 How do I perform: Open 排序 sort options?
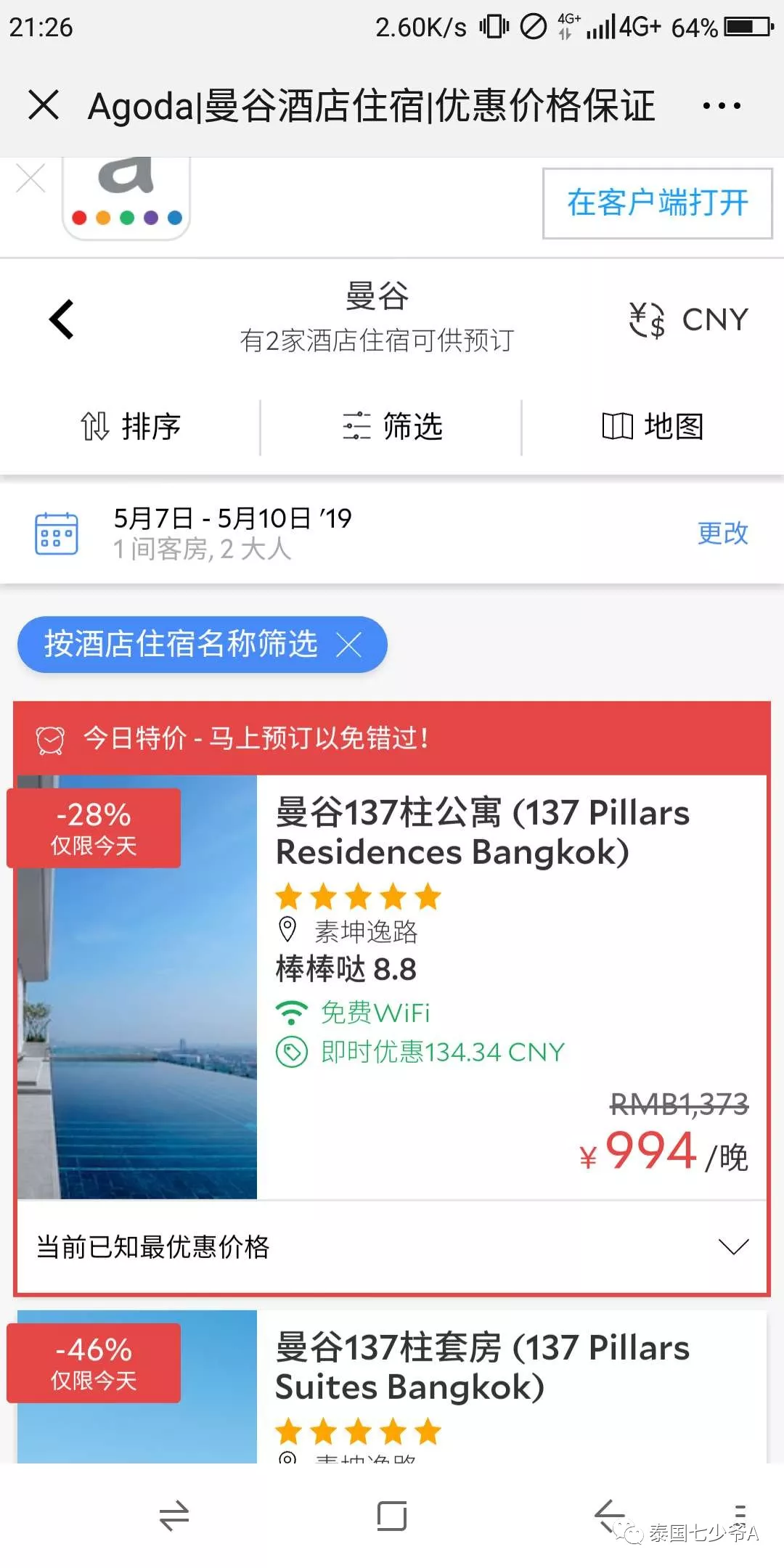[x=131, y=426]
